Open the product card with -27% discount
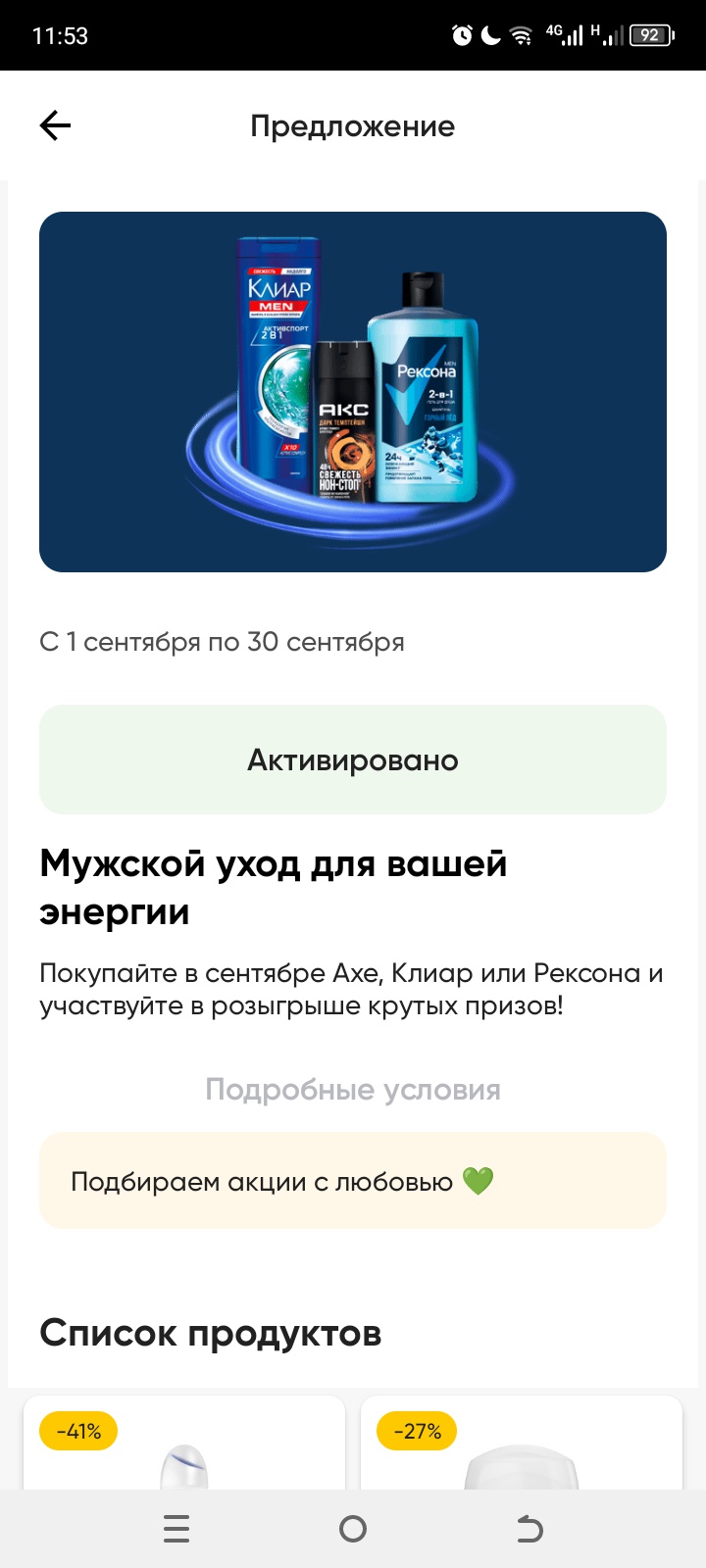 click(522, 1445)
